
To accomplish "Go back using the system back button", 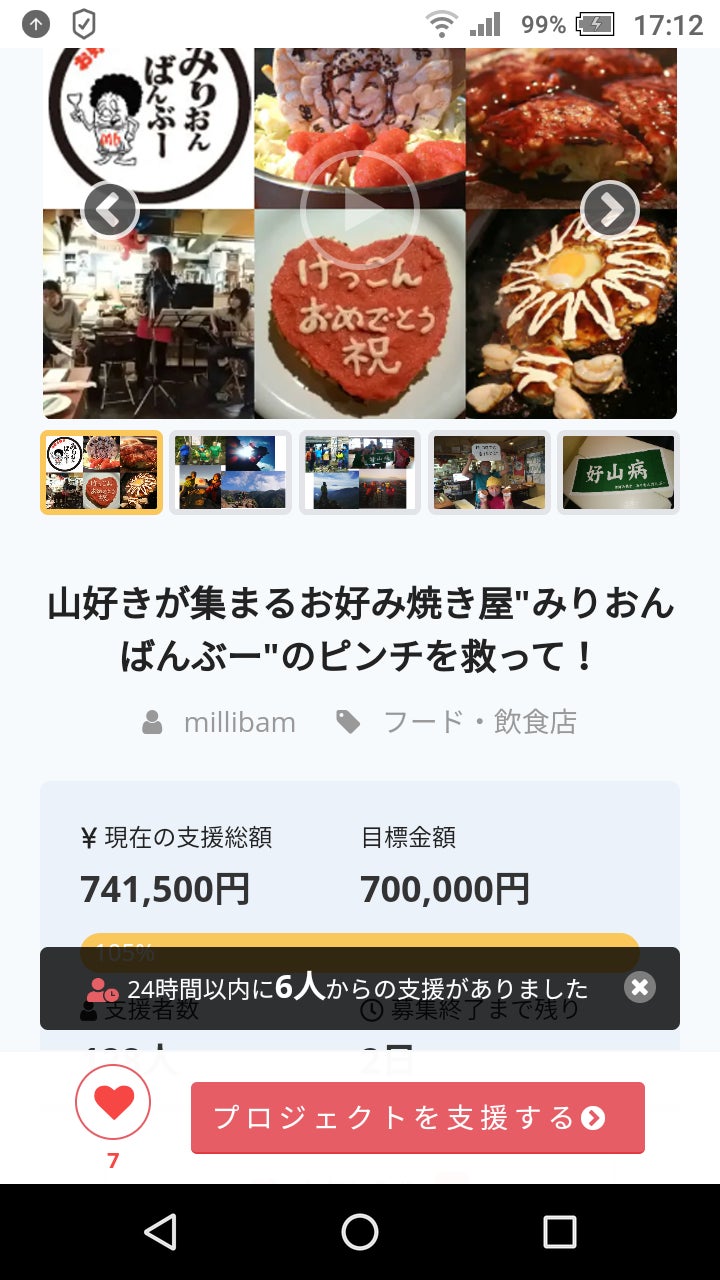I will tap(160, 1232).
